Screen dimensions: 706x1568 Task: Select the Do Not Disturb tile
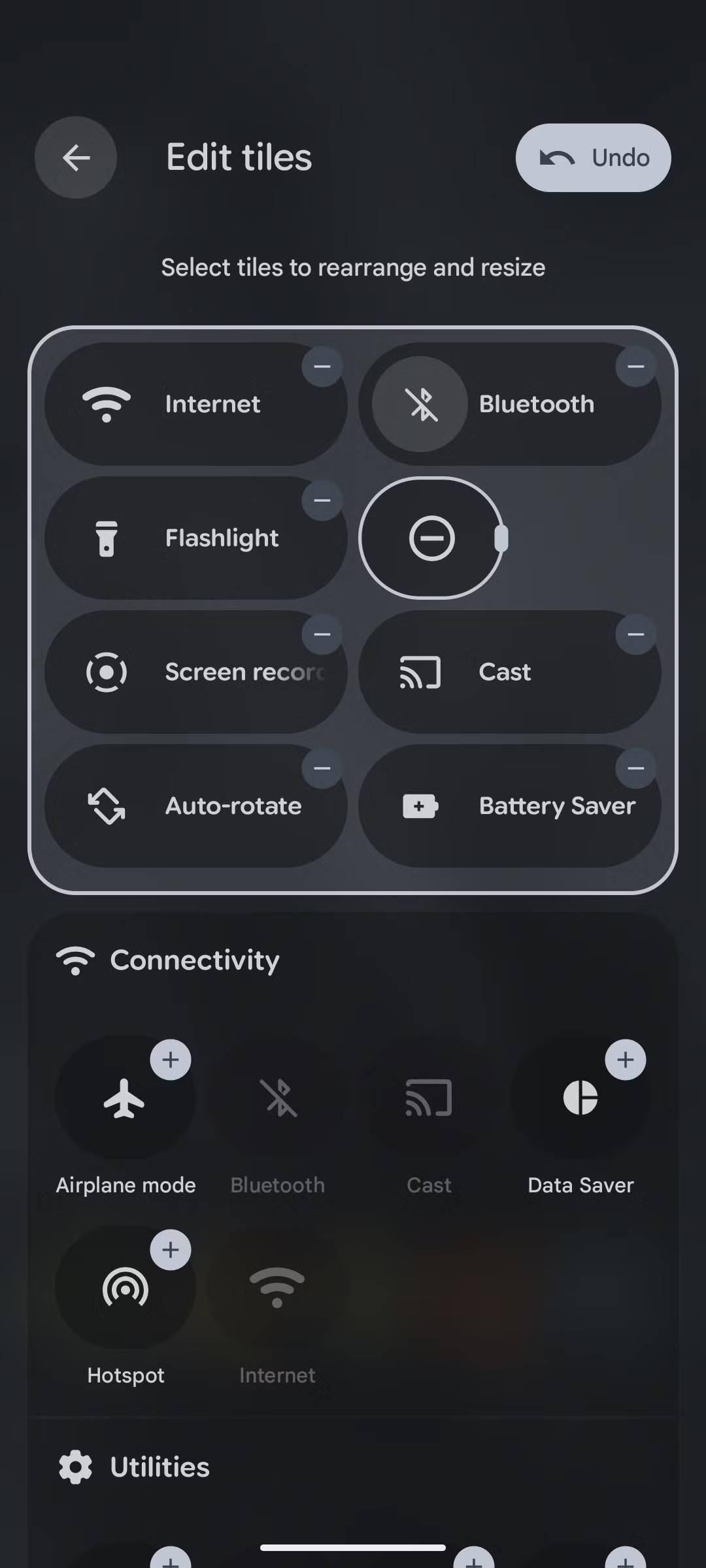(x=431, y=538)
